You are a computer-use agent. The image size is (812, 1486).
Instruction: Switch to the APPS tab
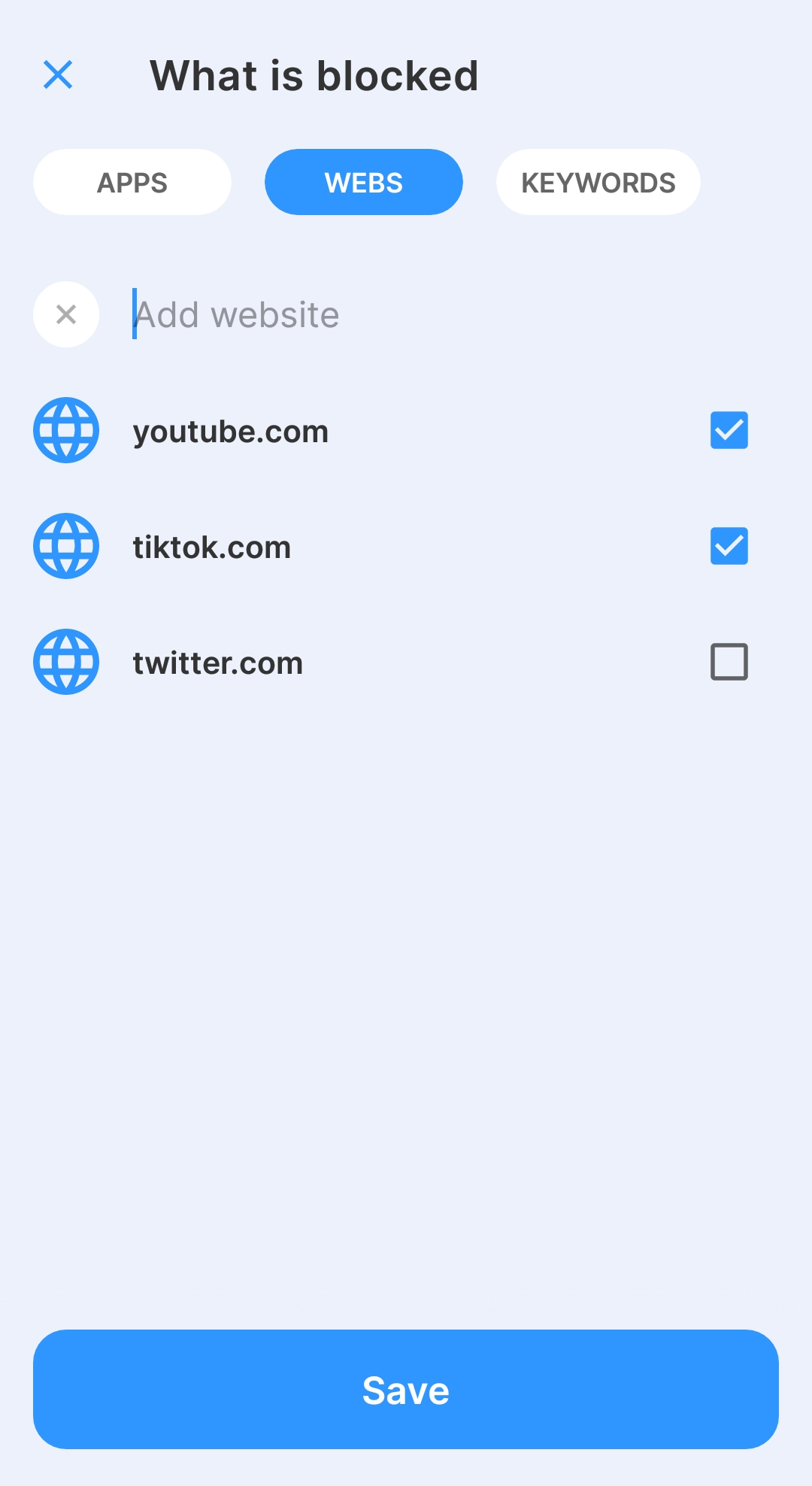132,182
